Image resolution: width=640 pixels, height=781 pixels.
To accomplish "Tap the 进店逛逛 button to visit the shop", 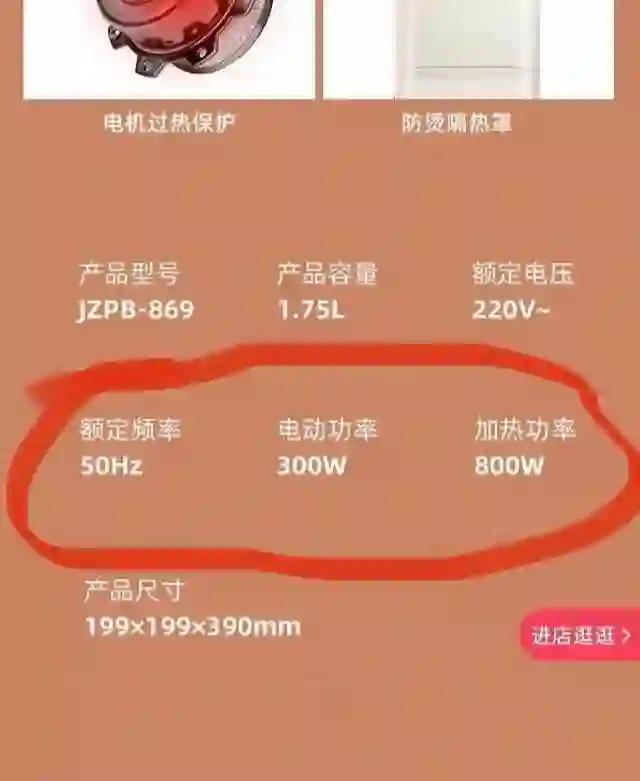I will tap(581, 635).
